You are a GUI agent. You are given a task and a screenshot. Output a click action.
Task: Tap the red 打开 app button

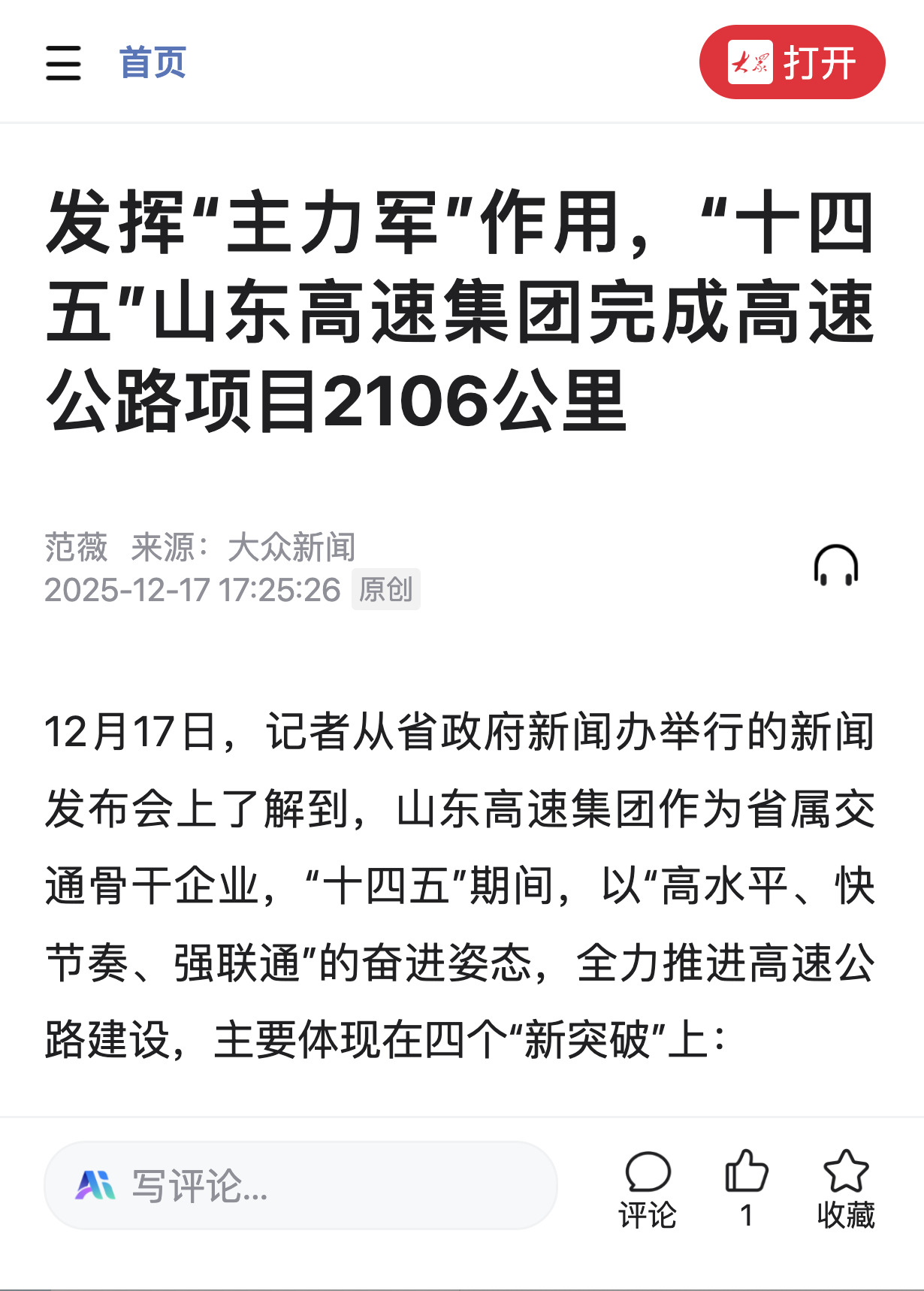pos(792,62)
